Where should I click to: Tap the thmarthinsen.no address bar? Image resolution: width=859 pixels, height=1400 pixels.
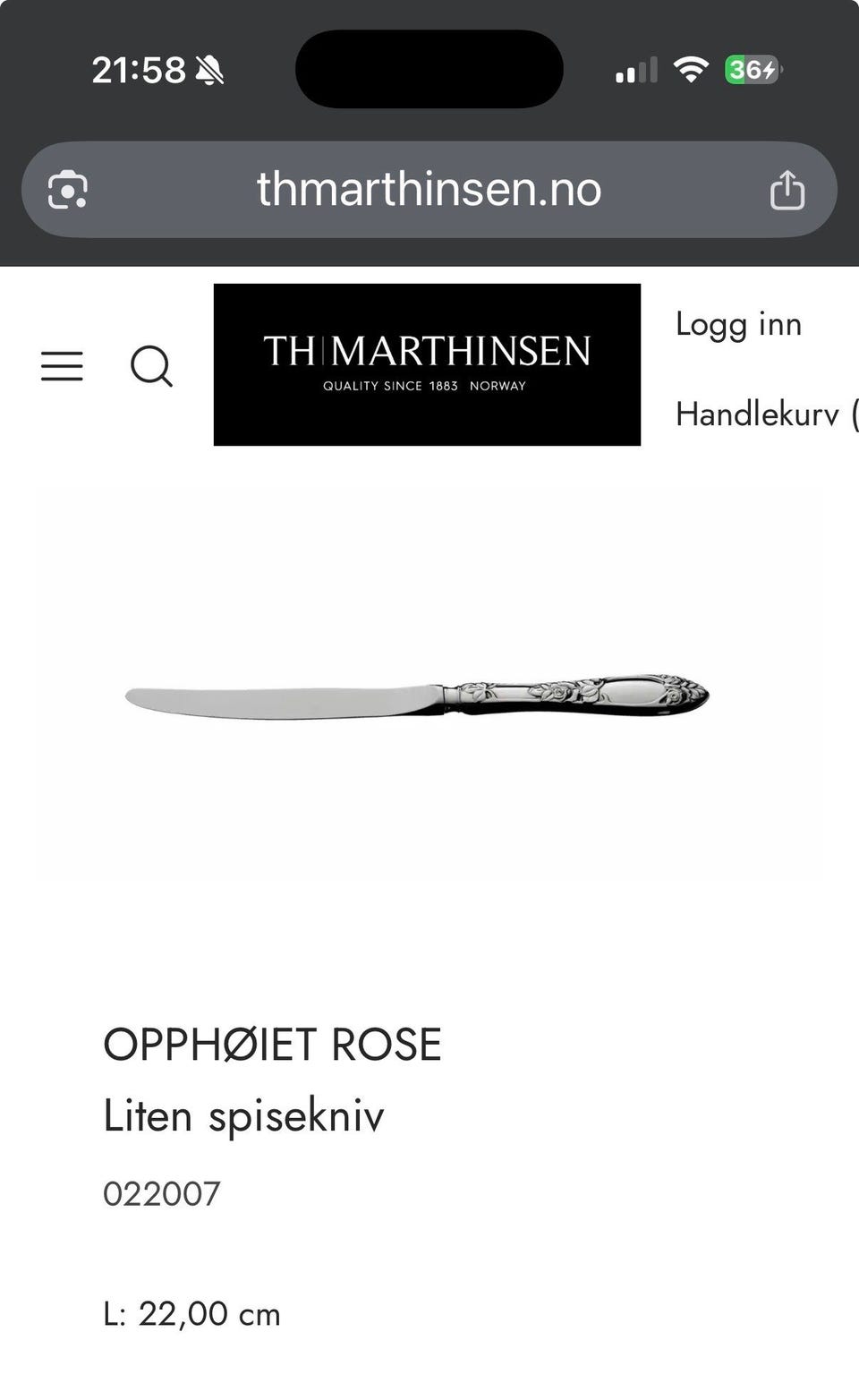pos(429,189)
